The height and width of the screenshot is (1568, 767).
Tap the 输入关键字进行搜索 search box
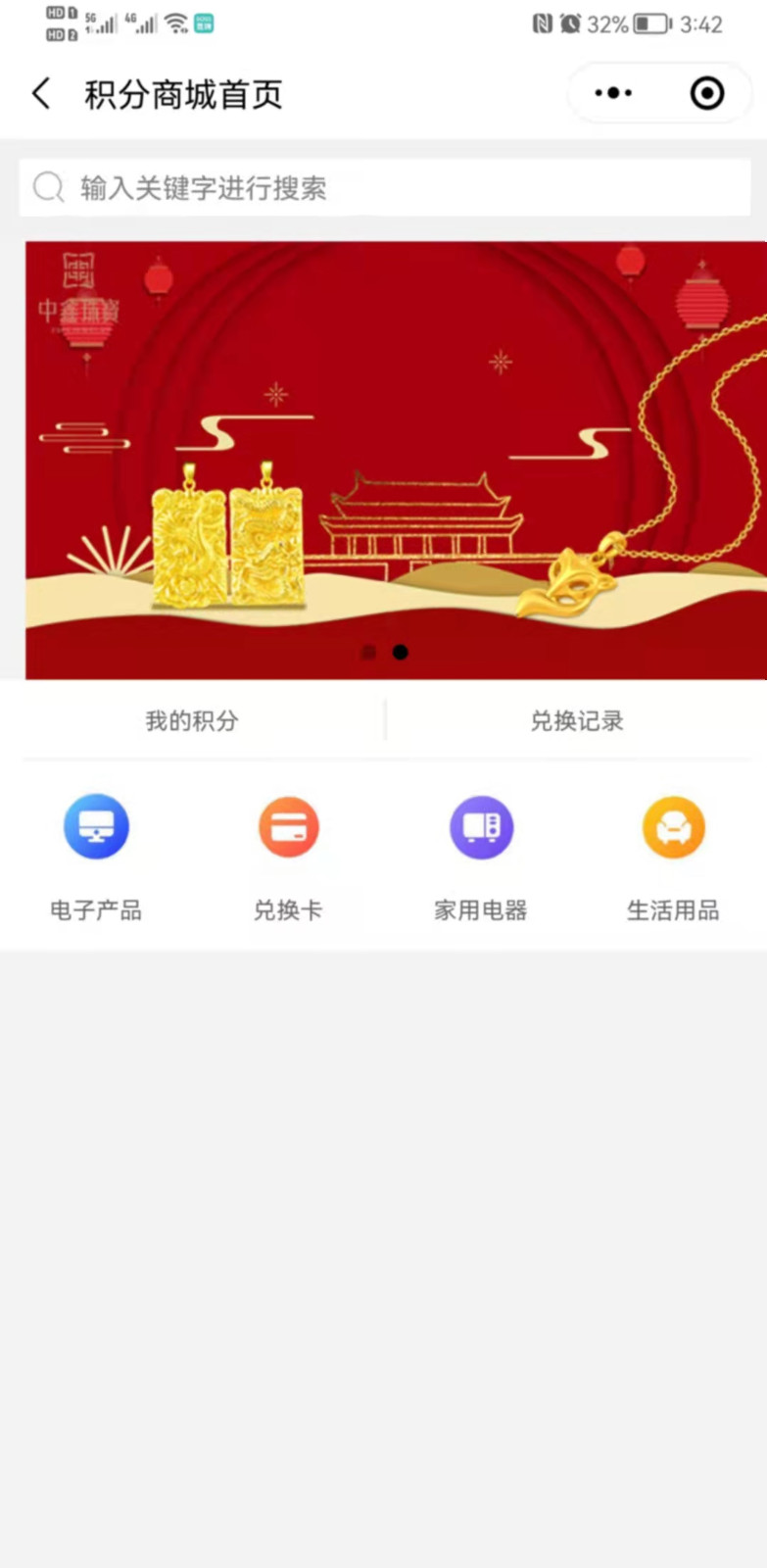coord(384,187)
